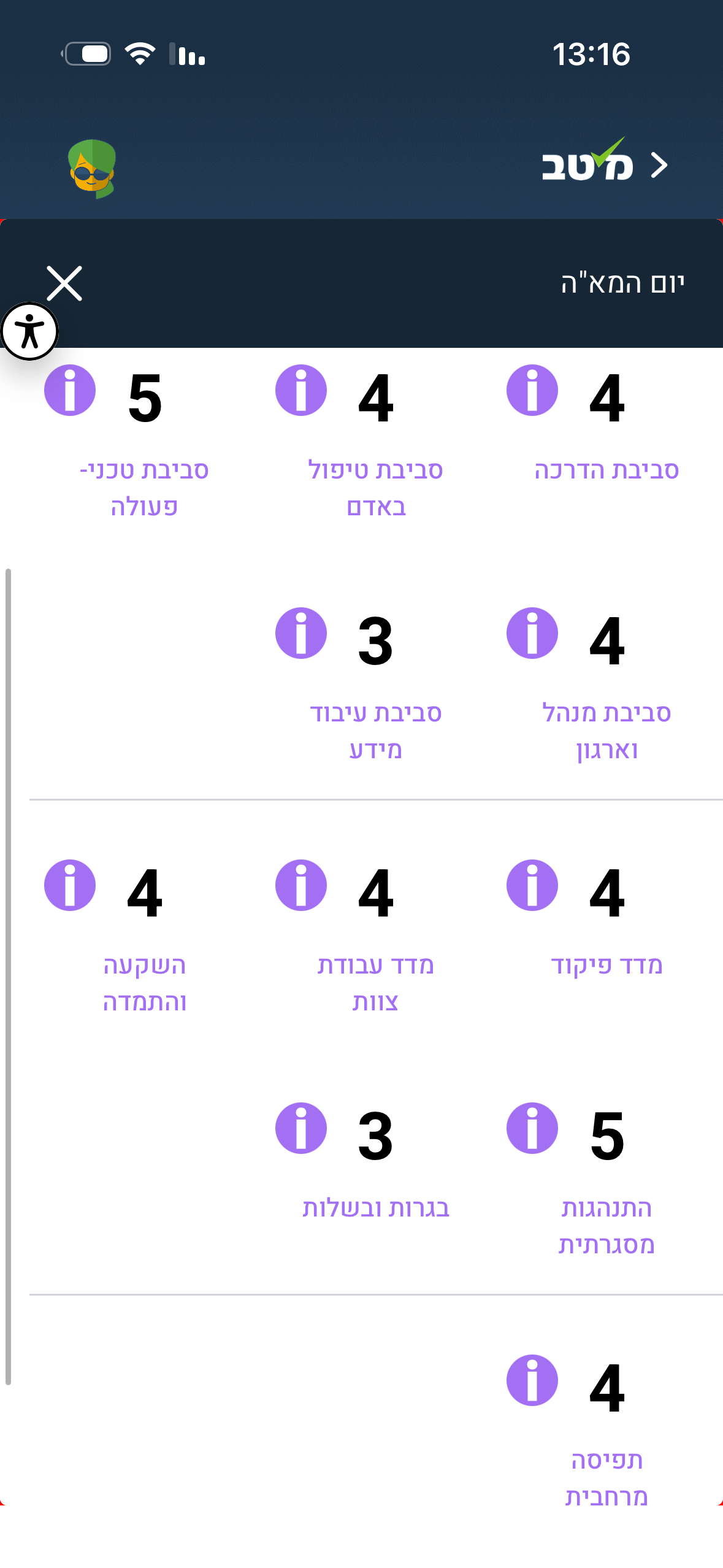Show info for התנהגות מסגרתית
Screen dimensions: 723x1568
tap(532, 1128)
